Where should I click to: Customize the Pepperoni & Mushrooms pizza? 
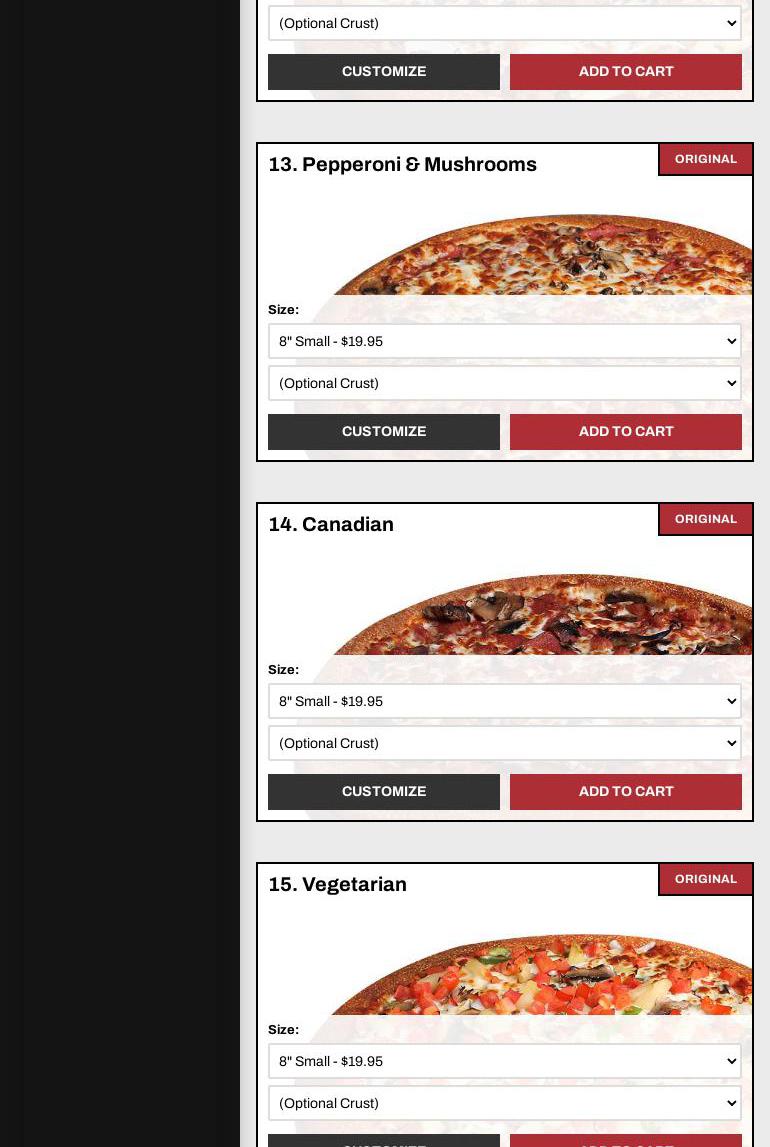coord(383,432)
